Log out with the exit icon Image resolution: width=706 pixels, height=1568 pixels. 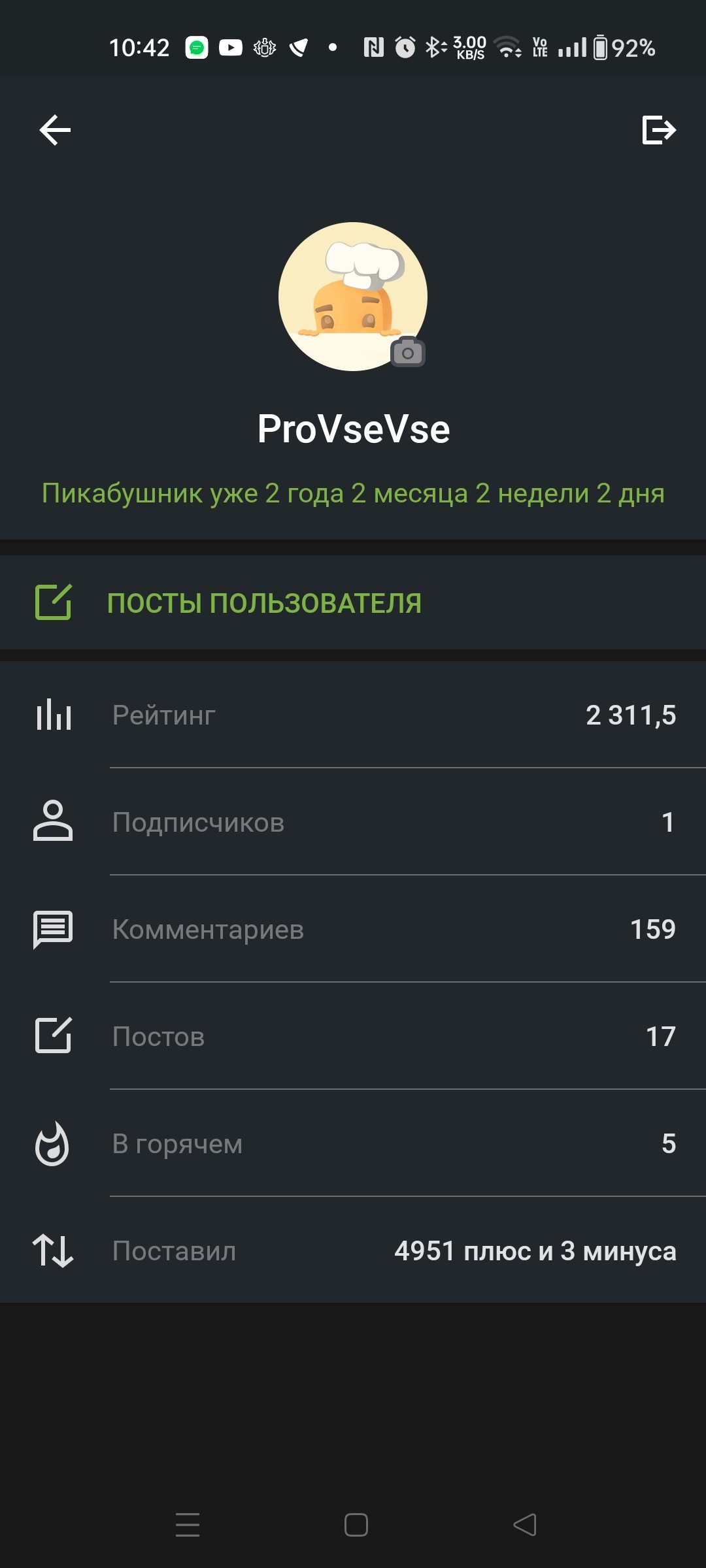658,130
